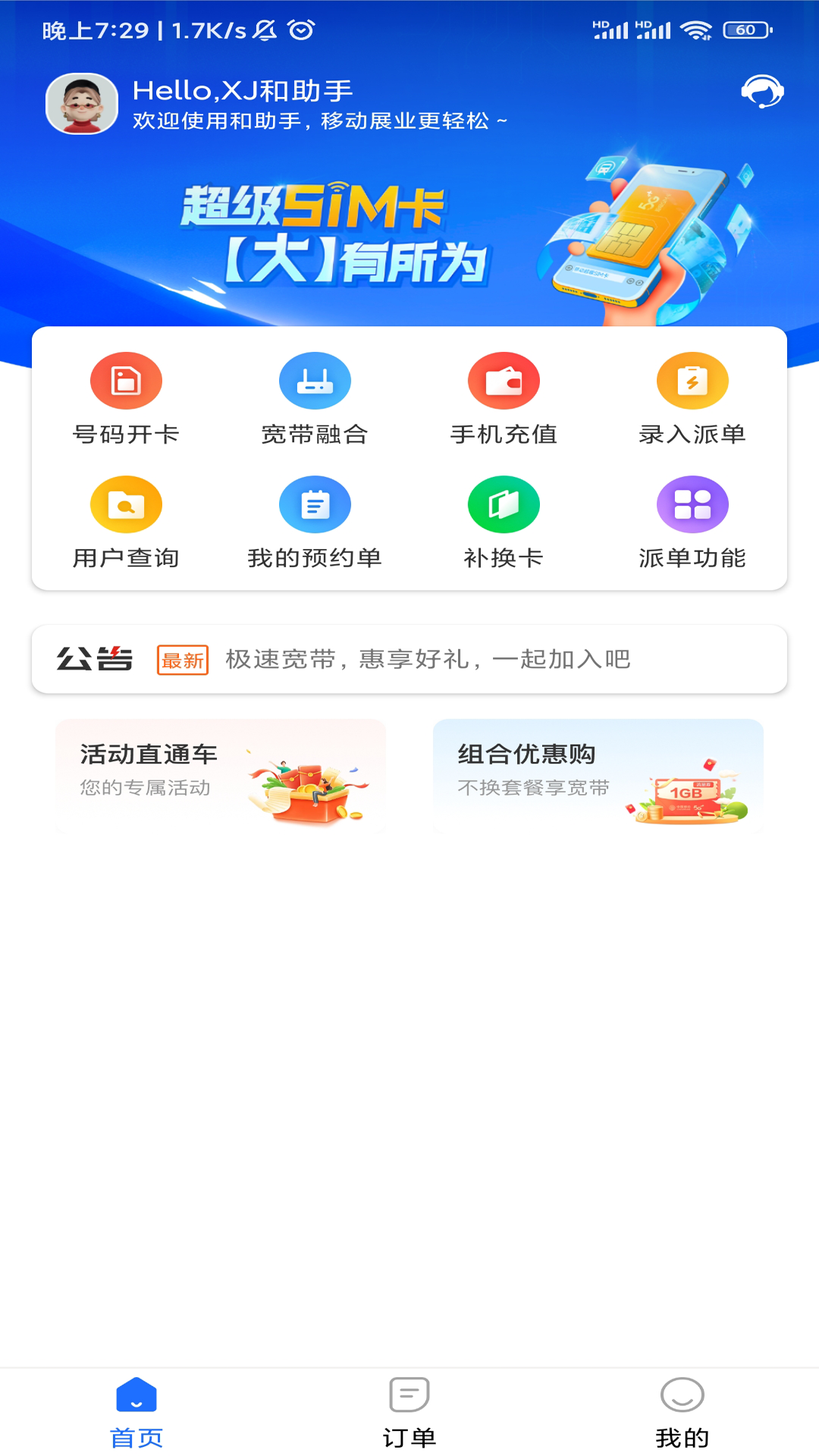The width and height of the screenshot is (819, 1456).
Task: Open the customer service headset icon
Action: pos(762,90)
